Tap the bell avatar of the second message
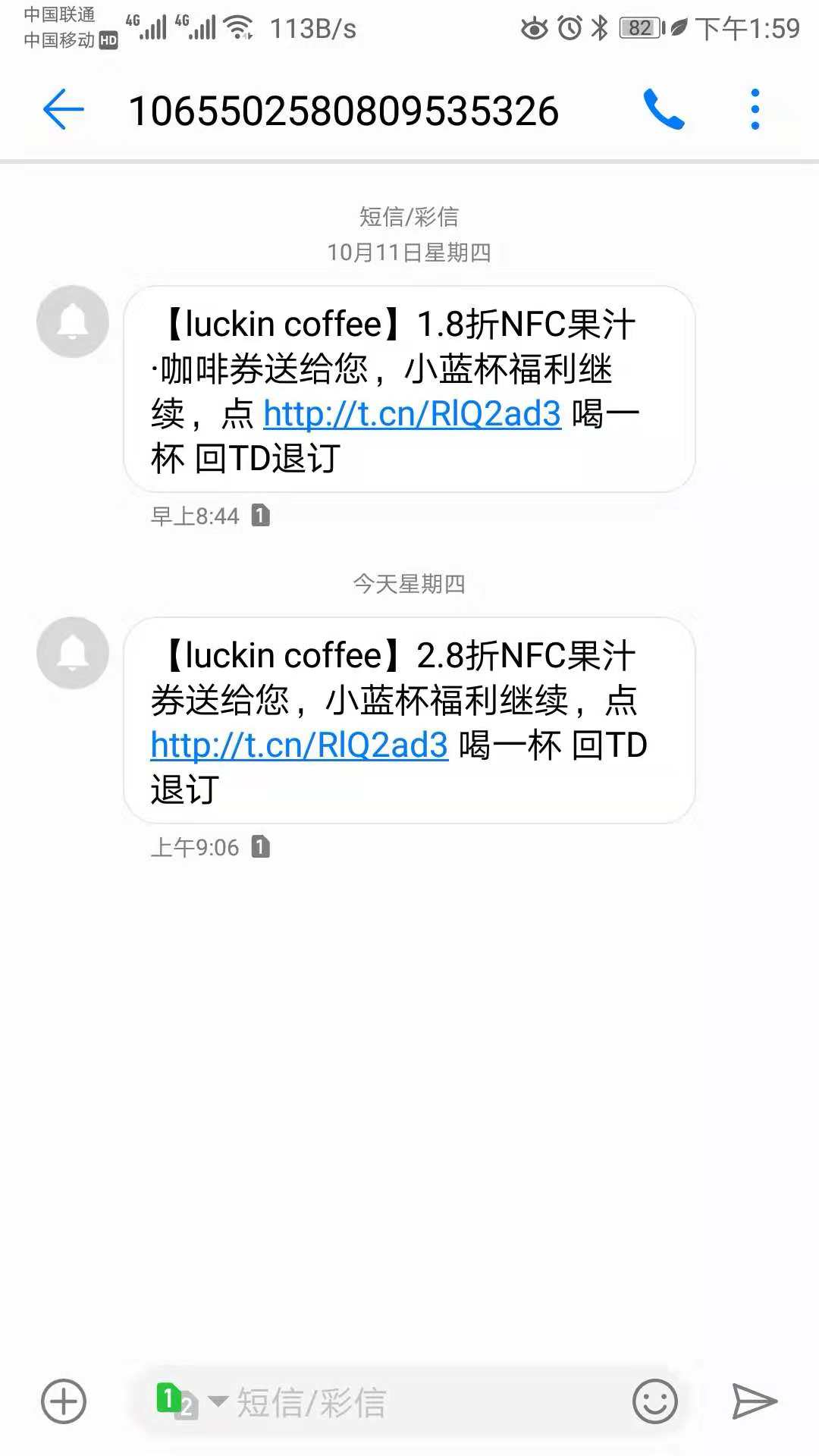 pyautogui.click(x=72, y=652)
